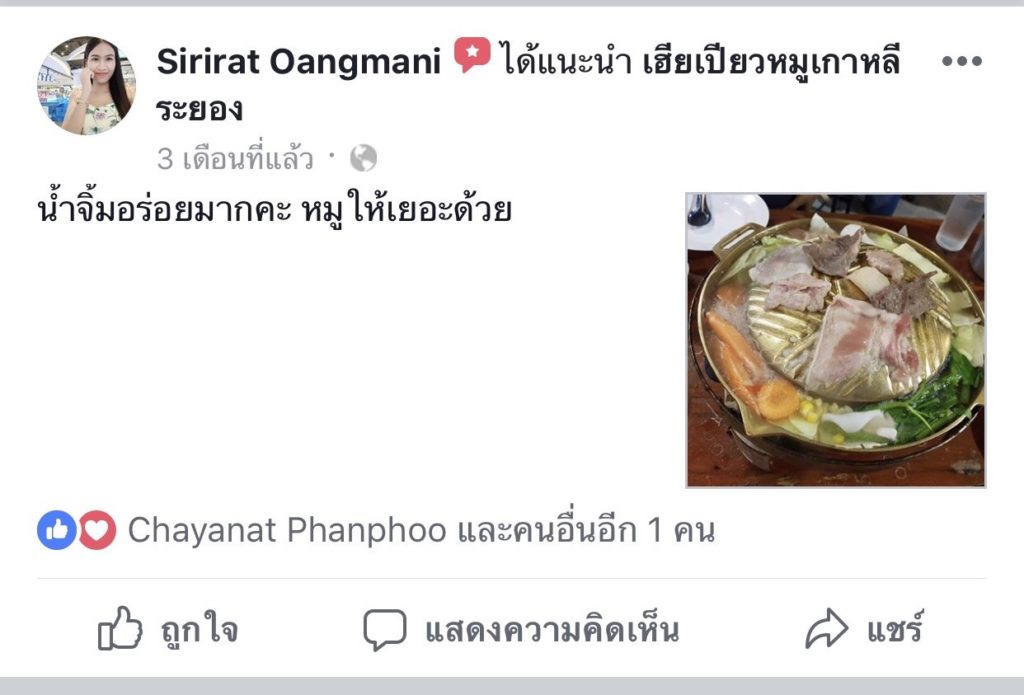This screenshot has width=1024, height=695.
Task: Open Sirirat Oangmani's profile picture
Action: (x=86, y=86)
